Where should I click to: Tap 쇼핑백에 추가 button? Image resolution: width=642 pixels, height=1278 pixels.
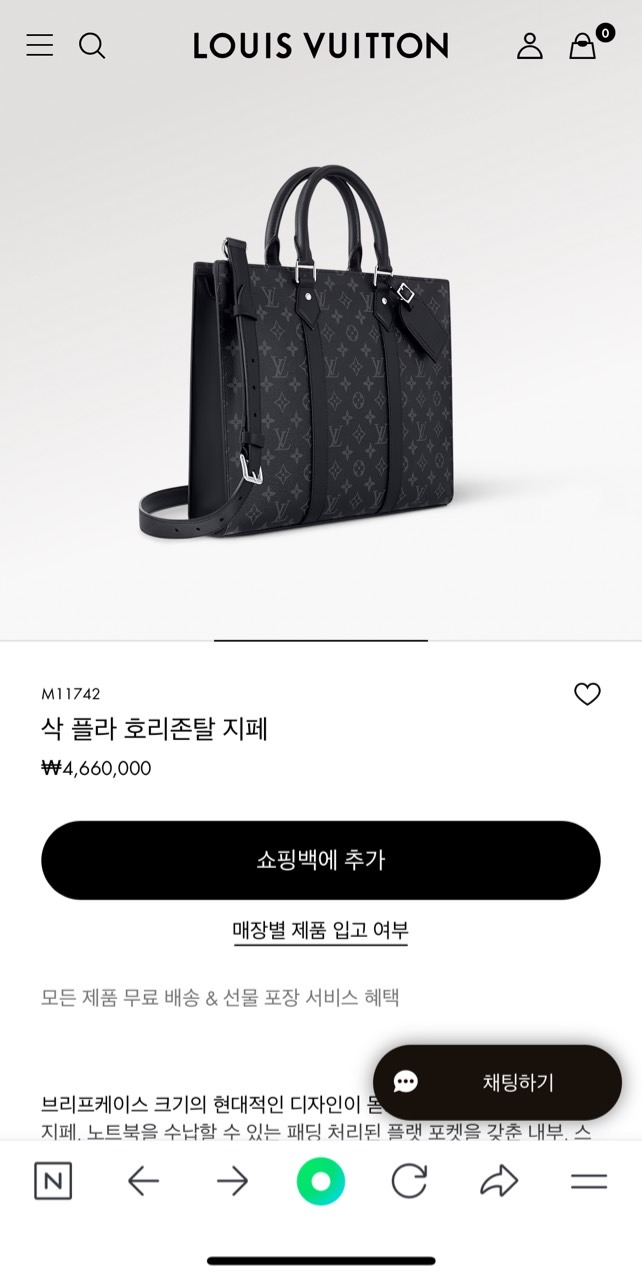coord(320,860)
